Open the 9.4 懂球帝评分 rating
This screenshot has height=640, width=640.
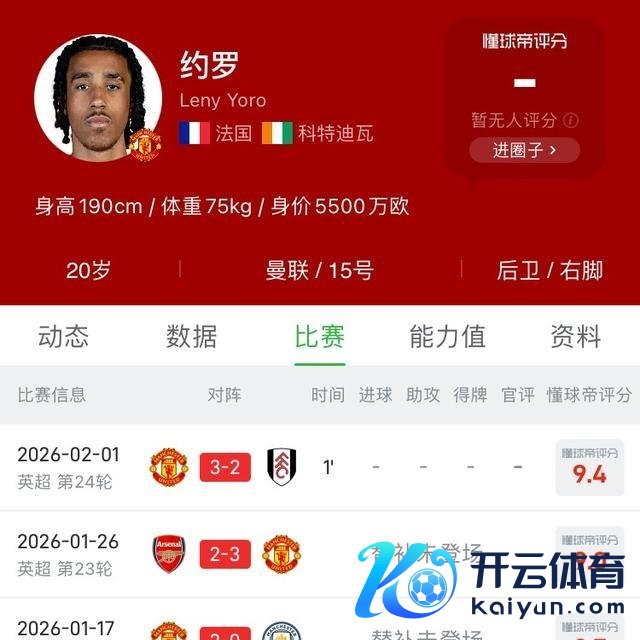(x=589, y=467)
